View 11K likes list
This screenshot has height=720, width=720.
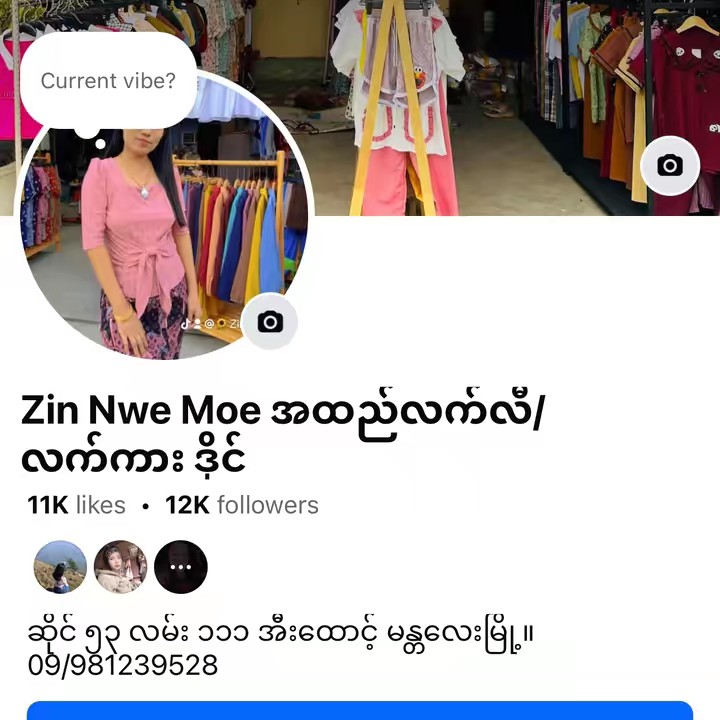pos(77,505)
